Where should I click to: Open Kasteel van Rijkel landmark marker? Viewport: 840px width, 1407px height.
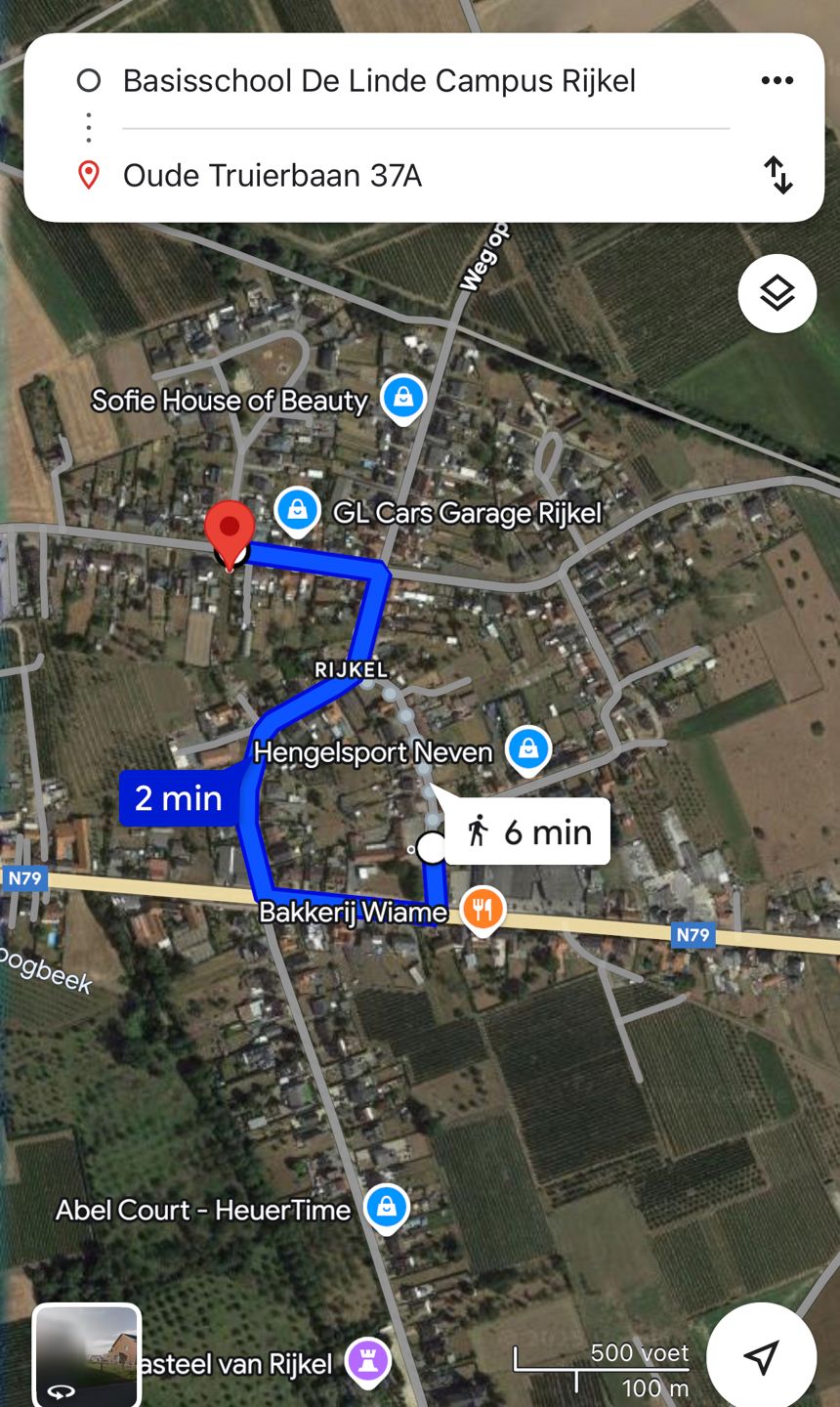coord(368,1361)
